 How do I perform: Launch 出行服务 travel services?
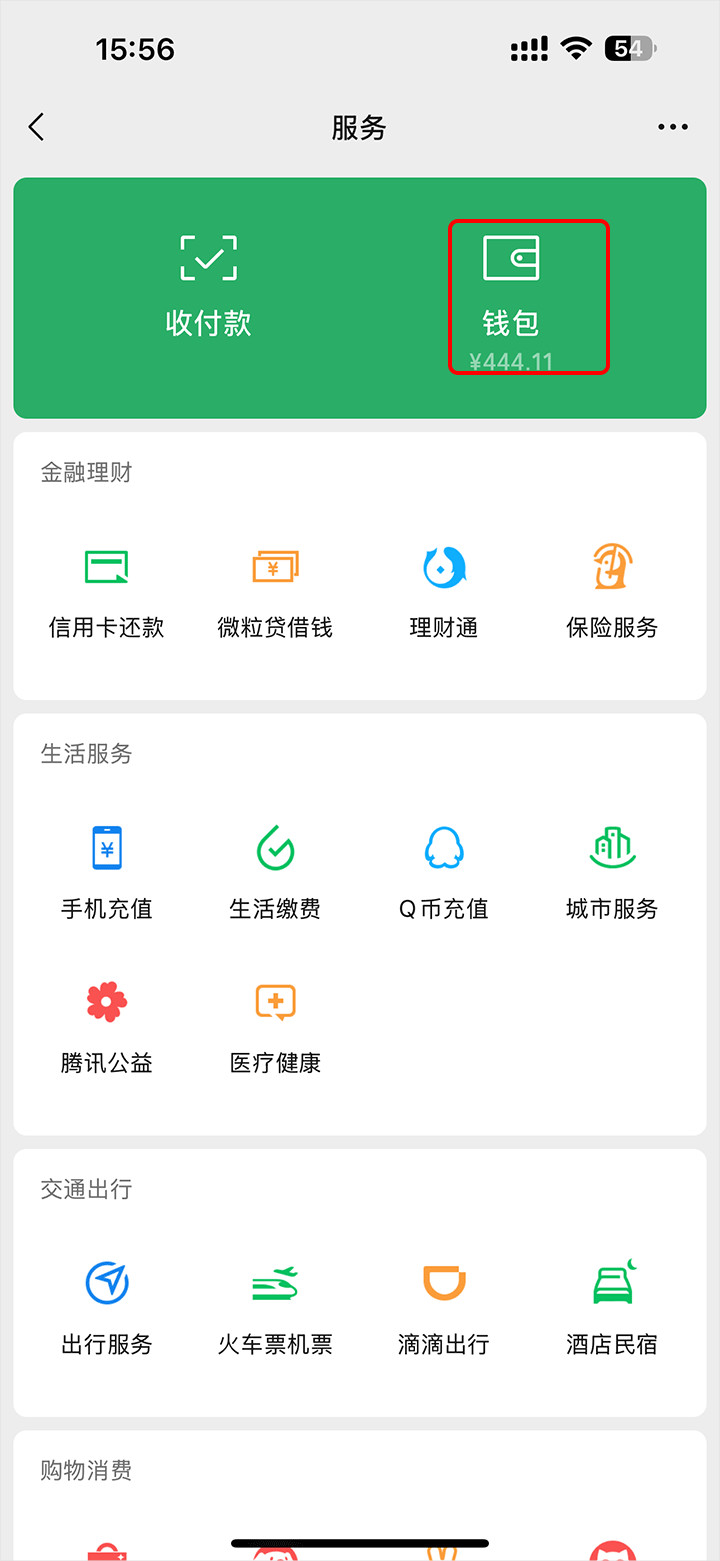click(106, 1307)
